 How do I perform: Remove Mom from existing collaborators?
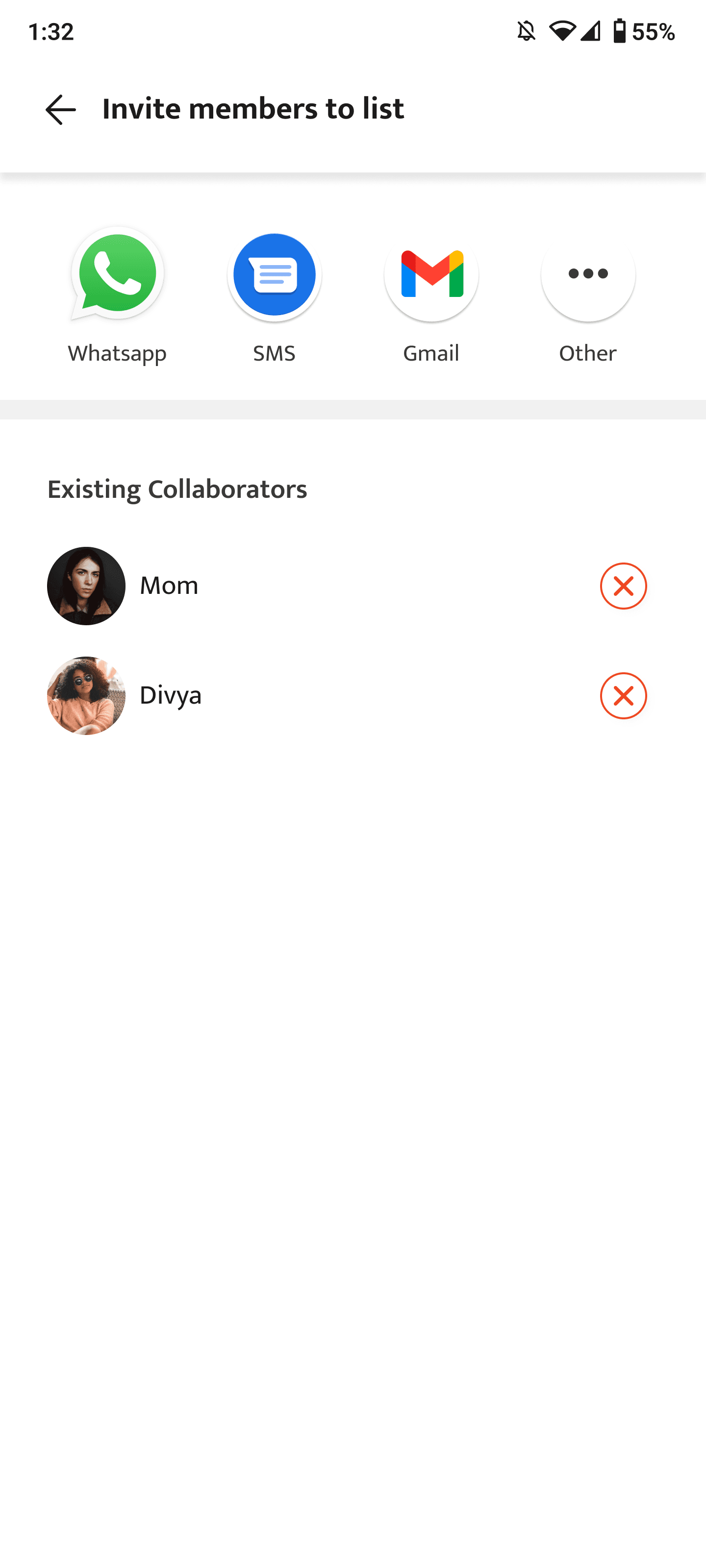pyautogui.click(x=623, y=586)
